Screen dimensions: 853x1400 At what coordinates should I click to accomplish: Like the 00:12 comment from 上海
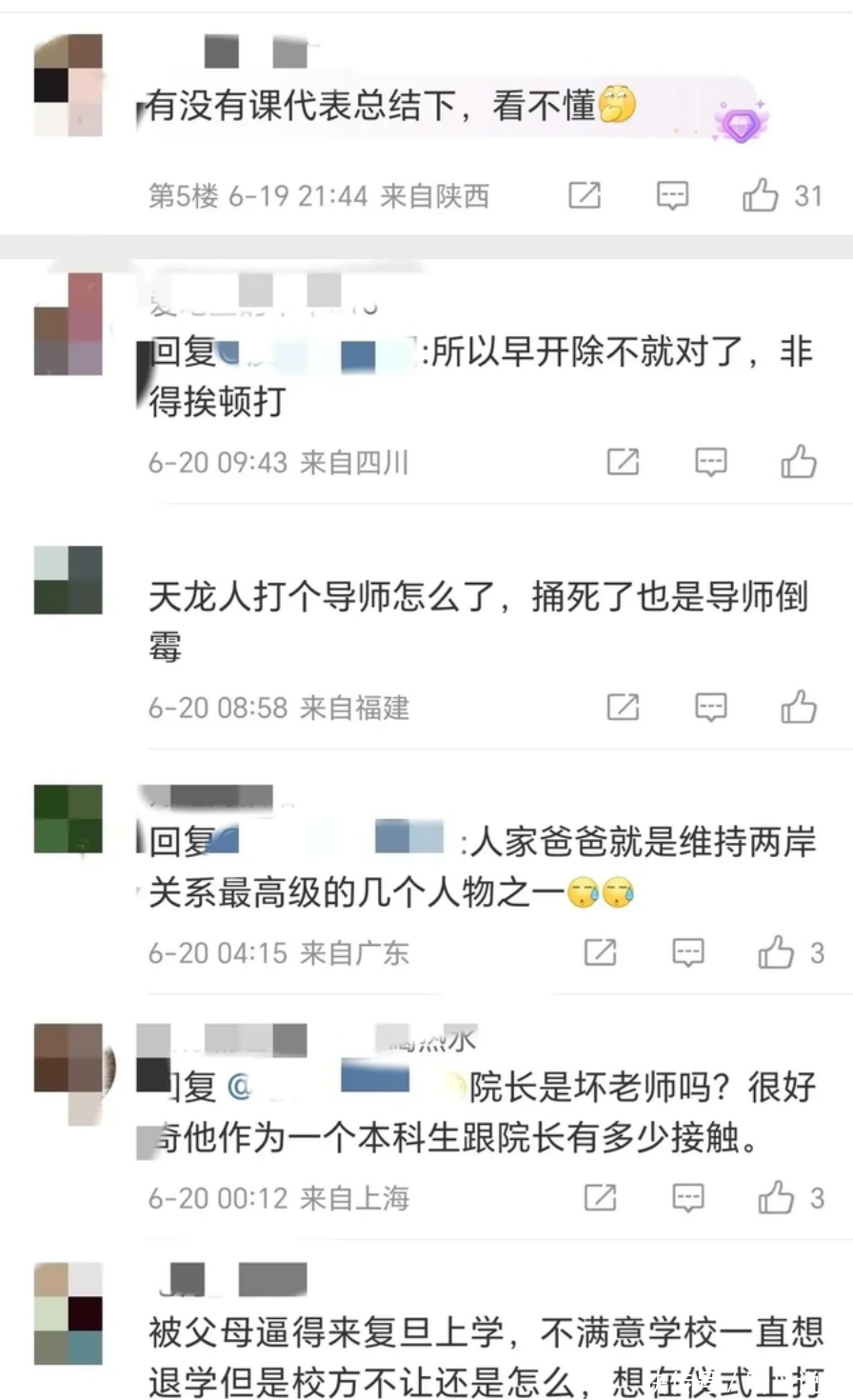[x=776, y=1198]
